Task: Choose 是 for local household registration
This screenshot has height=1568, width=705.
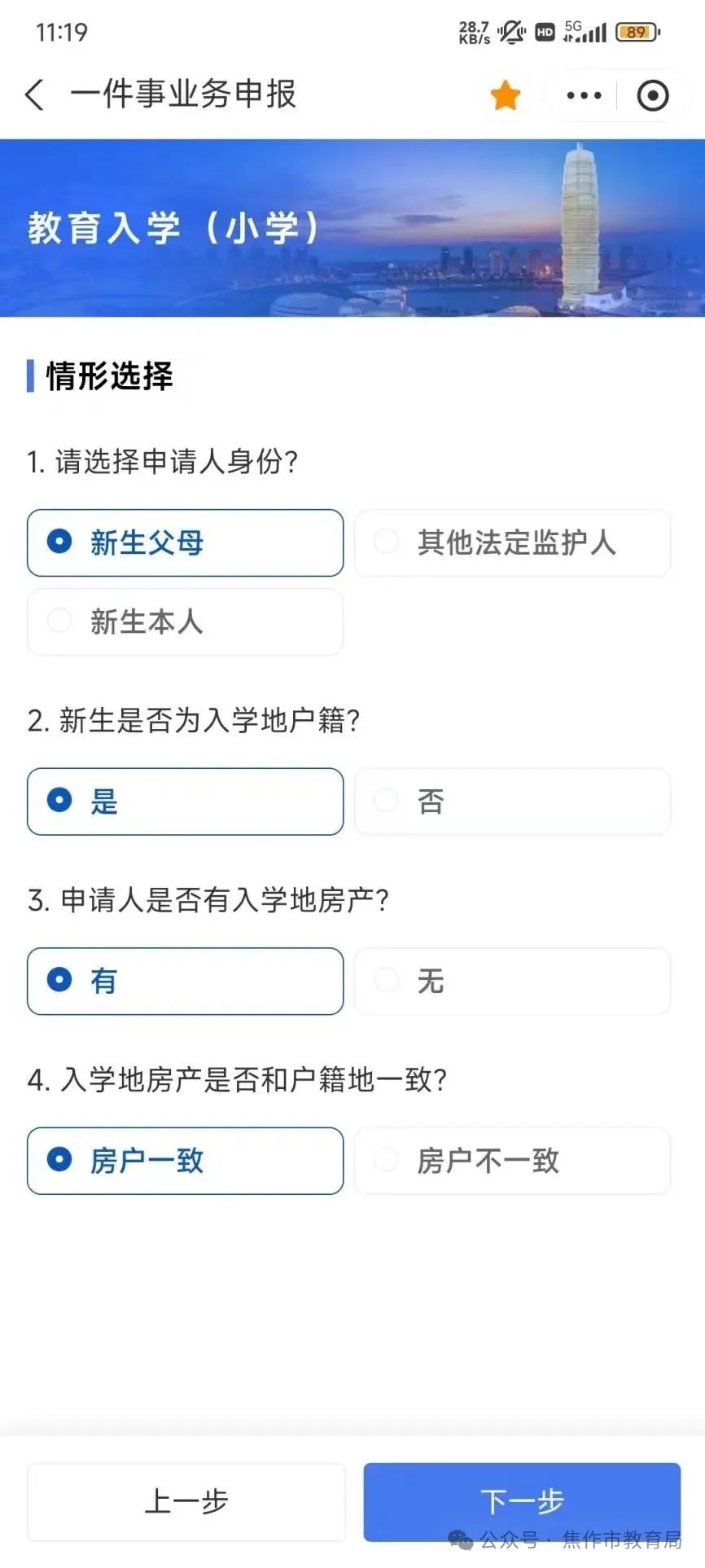Action: click(185, 802)
